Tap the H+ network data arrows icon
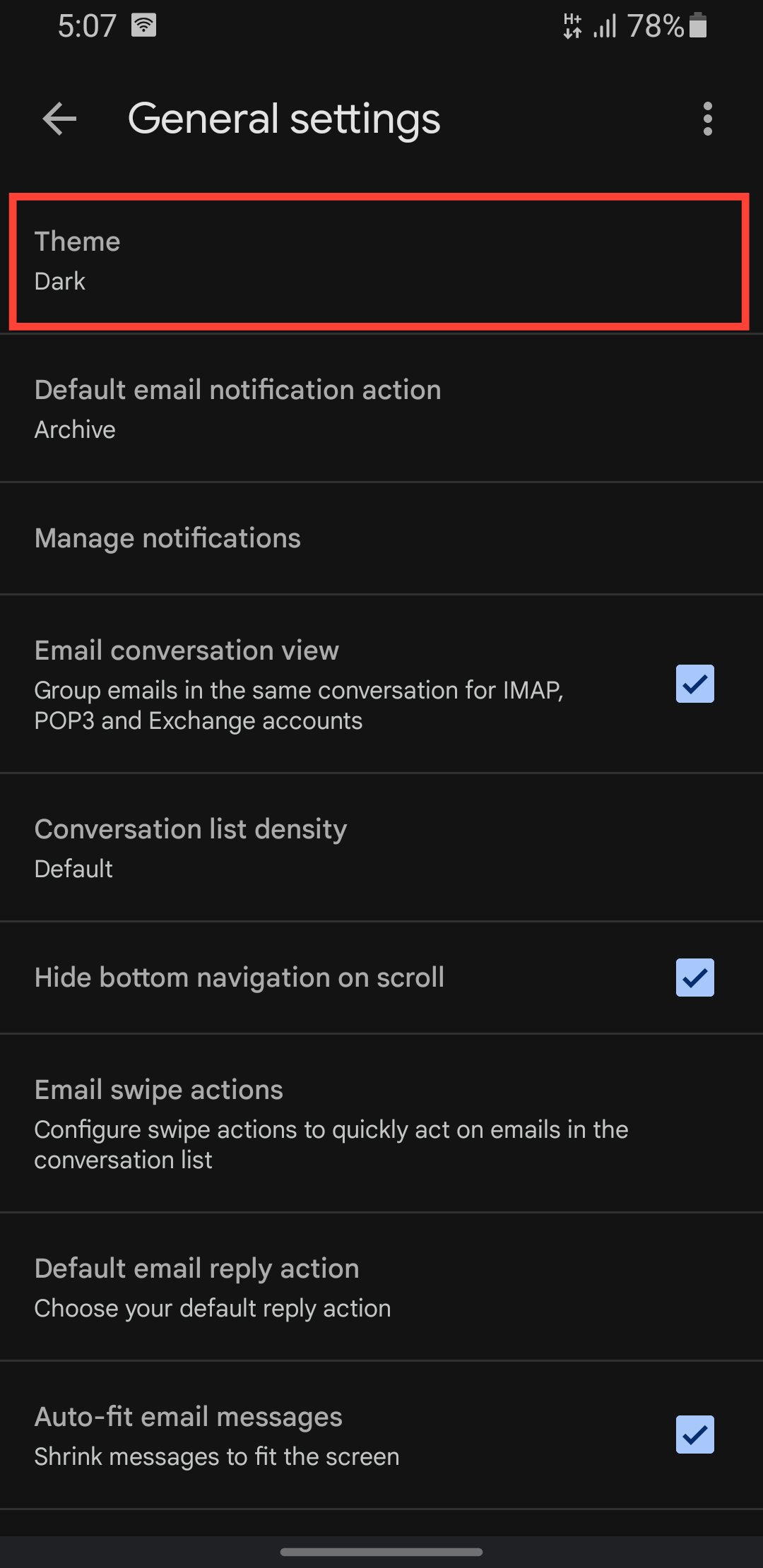763x1568 pixels. (x=572, y=25)
